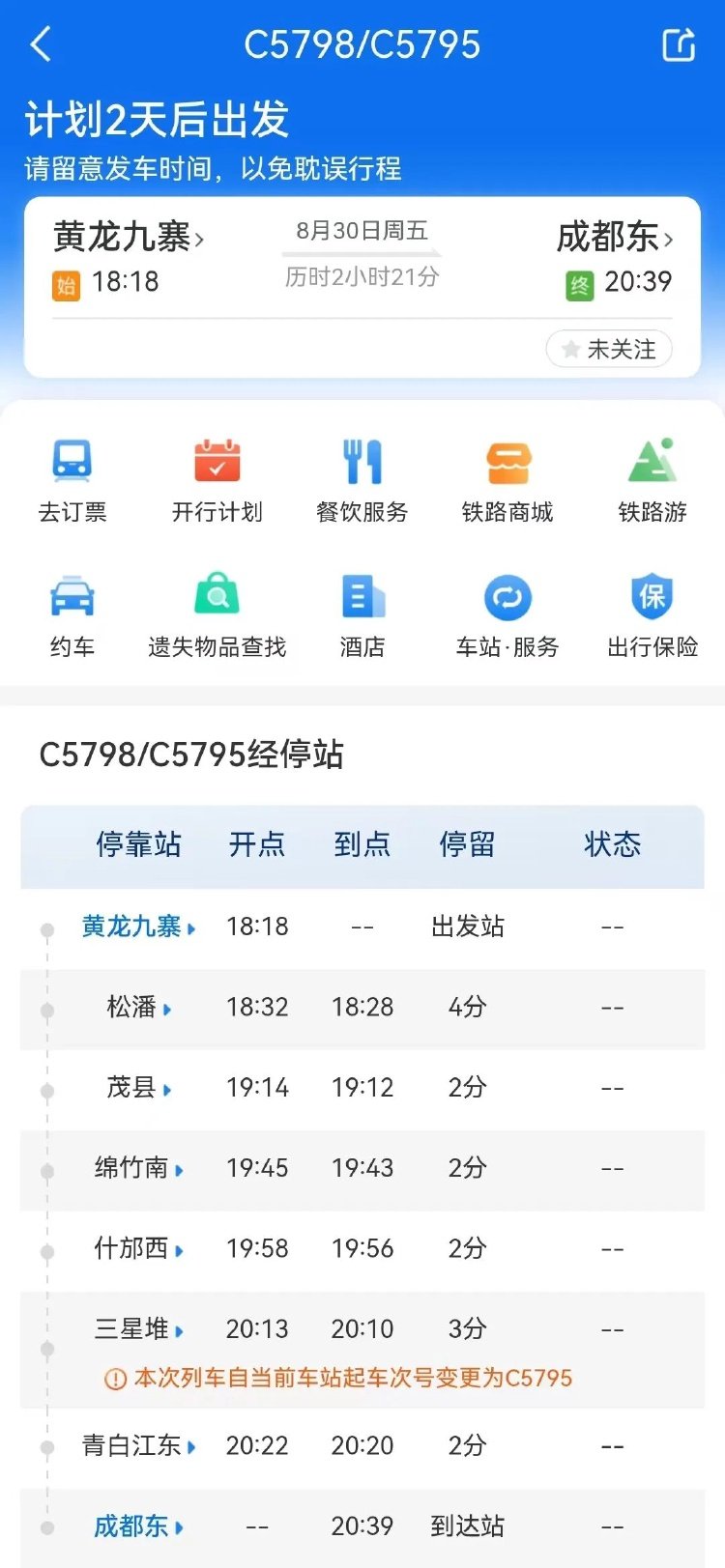Share this train's details
The height and width of the screenshot is (1568, 725).
pyautogui.click(x=679, y=44)
